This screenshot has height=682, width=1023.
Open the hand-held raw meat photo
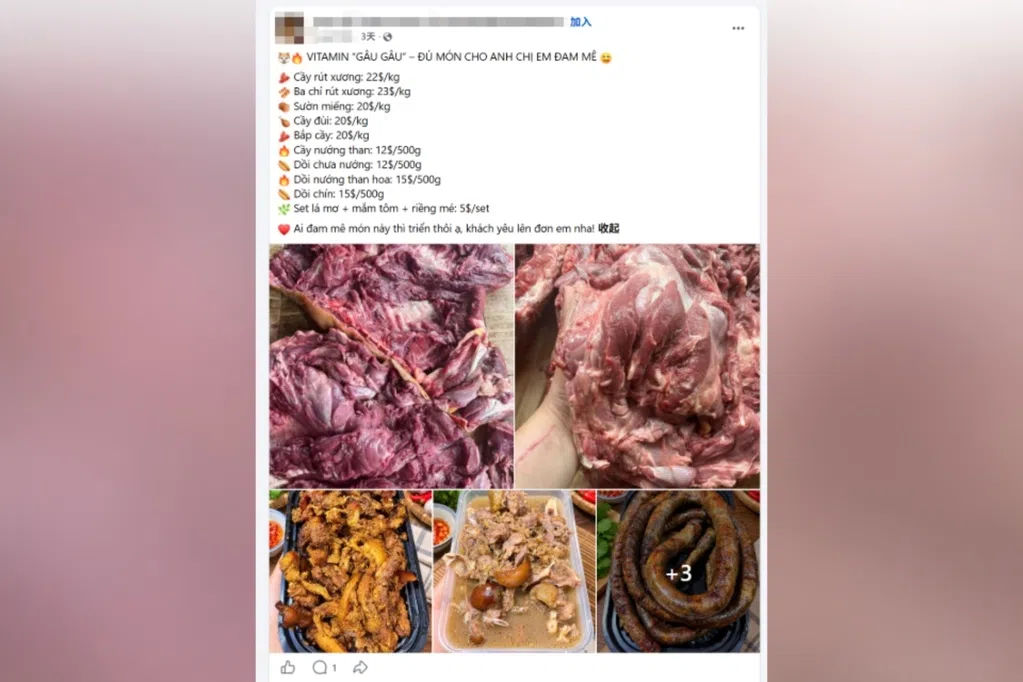(x=637, y=366)
